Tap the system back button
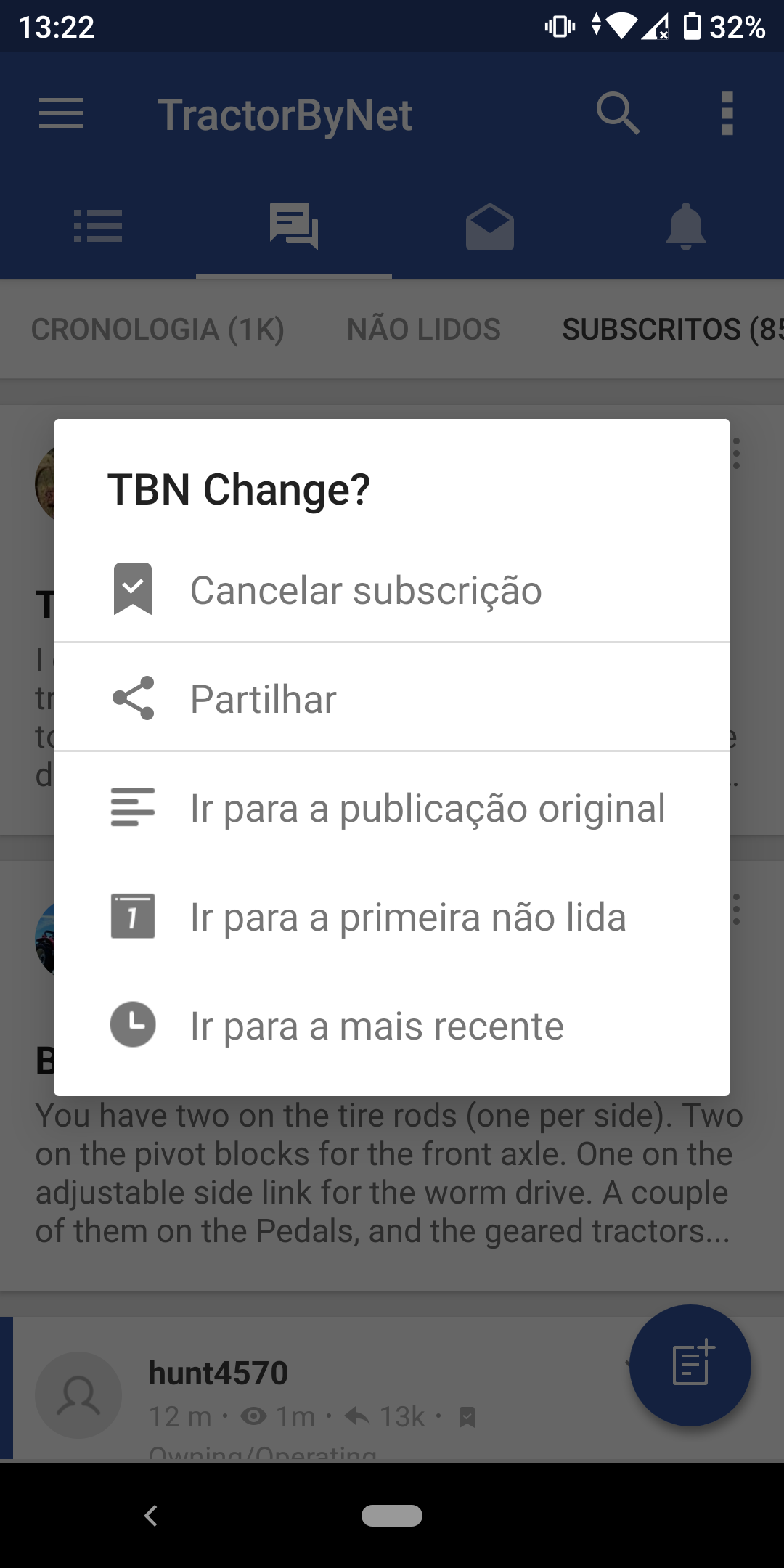 [x=151, y=1516]
